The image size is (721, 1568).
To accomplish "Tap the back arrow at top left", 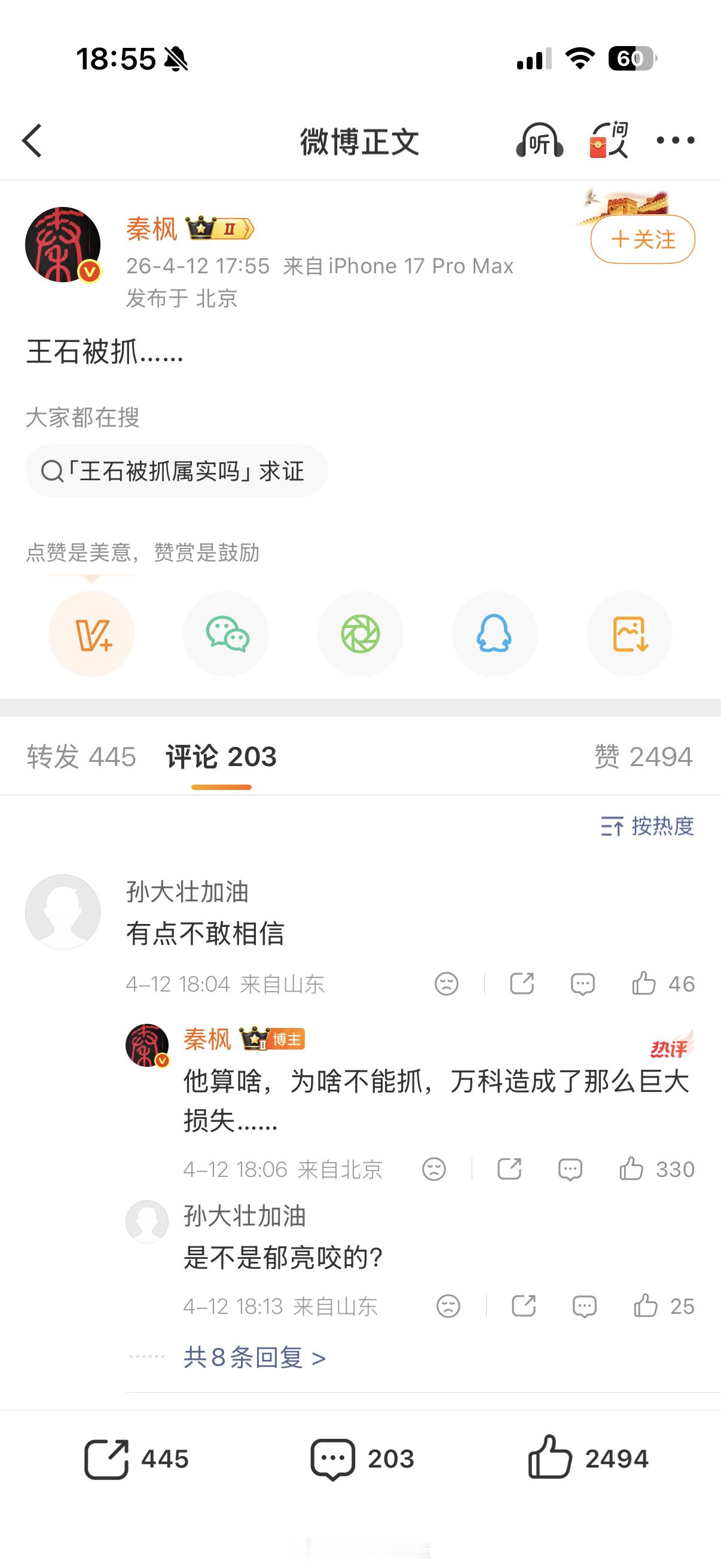I will click(32, 140).
